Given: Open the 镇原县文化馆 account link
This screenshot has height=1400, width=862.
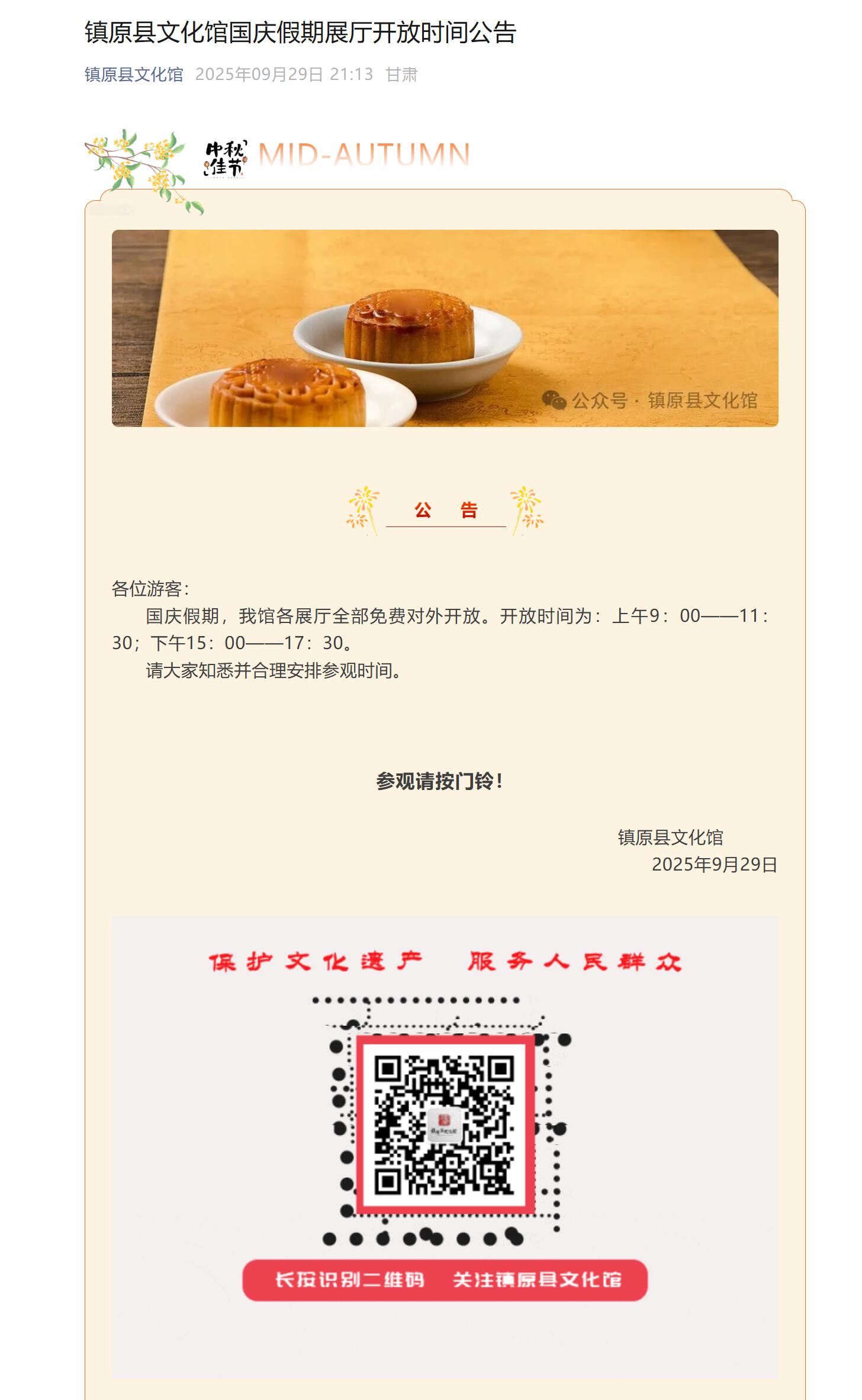Looking at the screenshot, I should [134, 75].
